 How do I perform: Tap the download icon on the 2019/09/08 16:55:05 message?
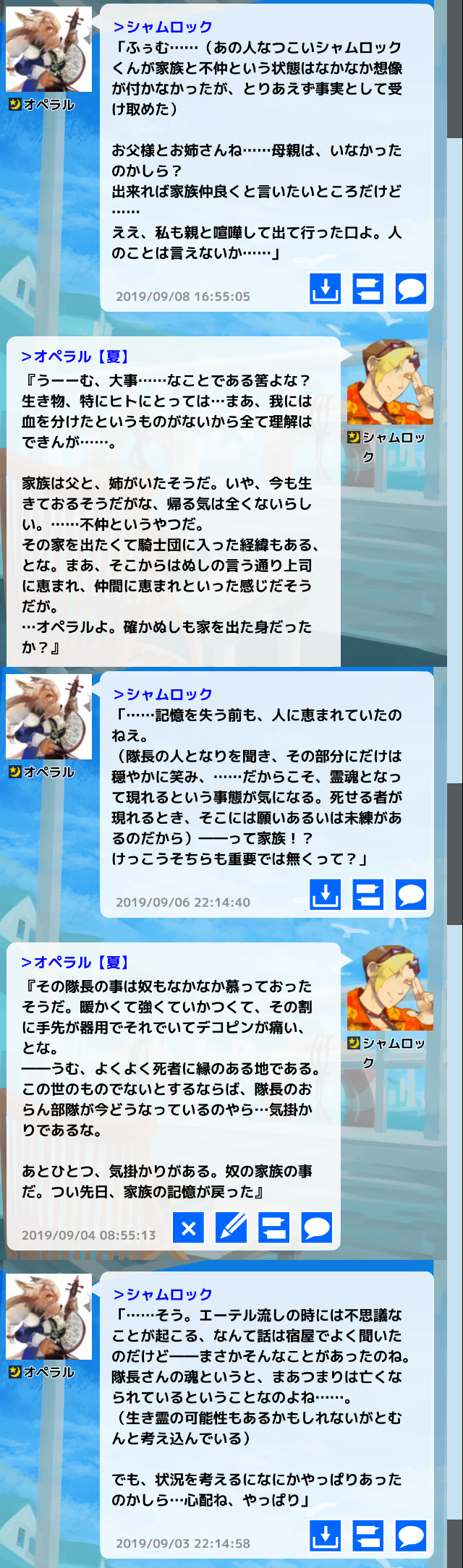coord(326,289)
